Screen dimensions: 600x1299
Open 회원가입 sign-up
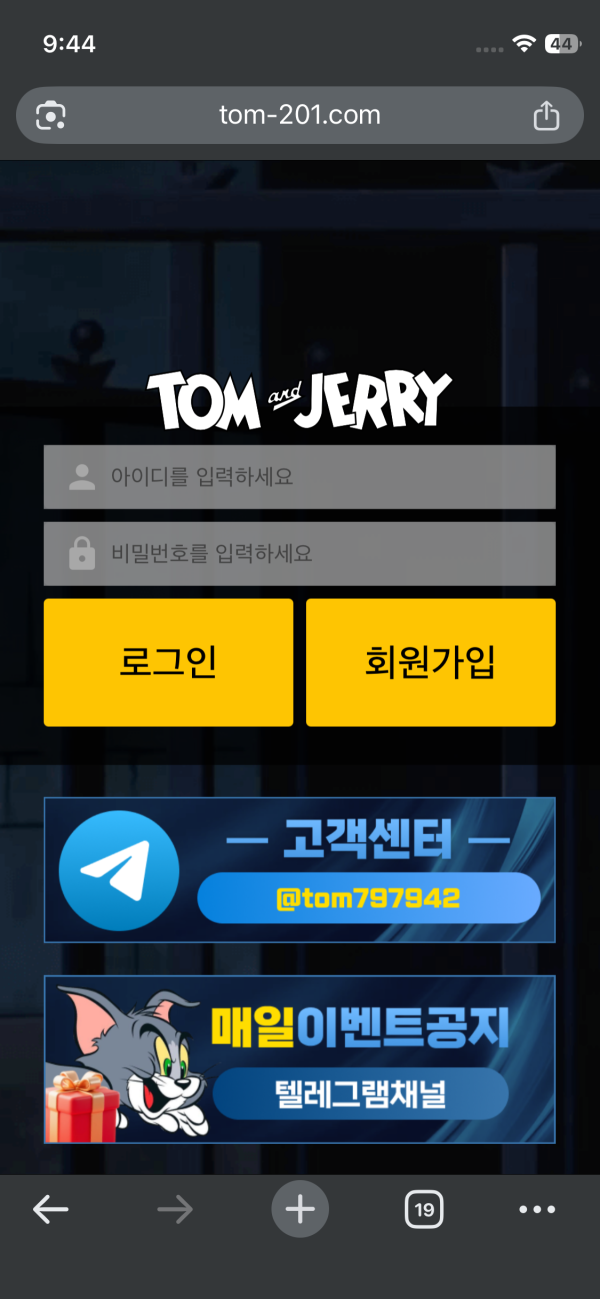point(430,662)
